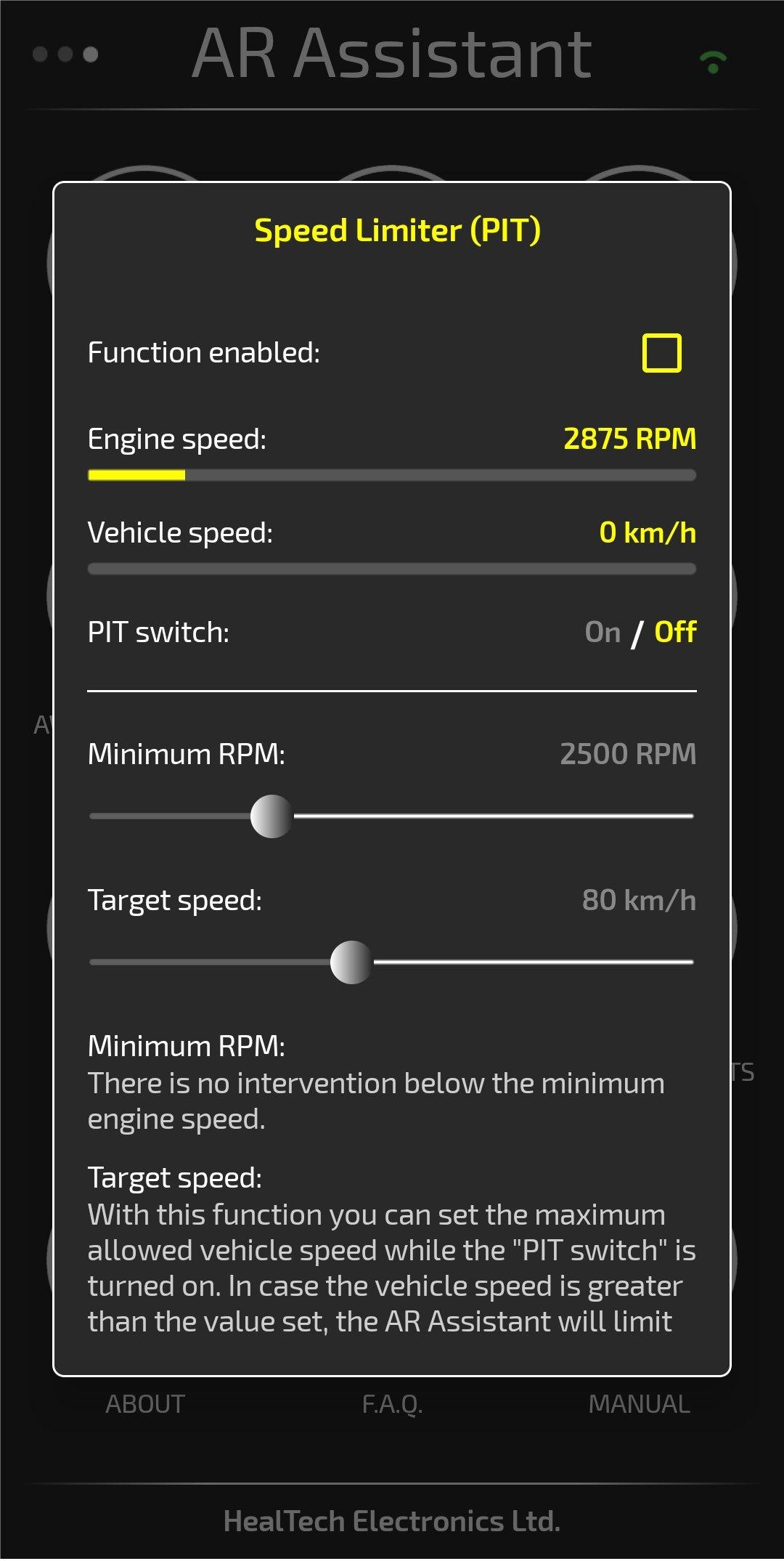Screen dimensions: 784x1561
Task: Open the three-dot menu
Action: pyautogui.click(x=65, y=54)
